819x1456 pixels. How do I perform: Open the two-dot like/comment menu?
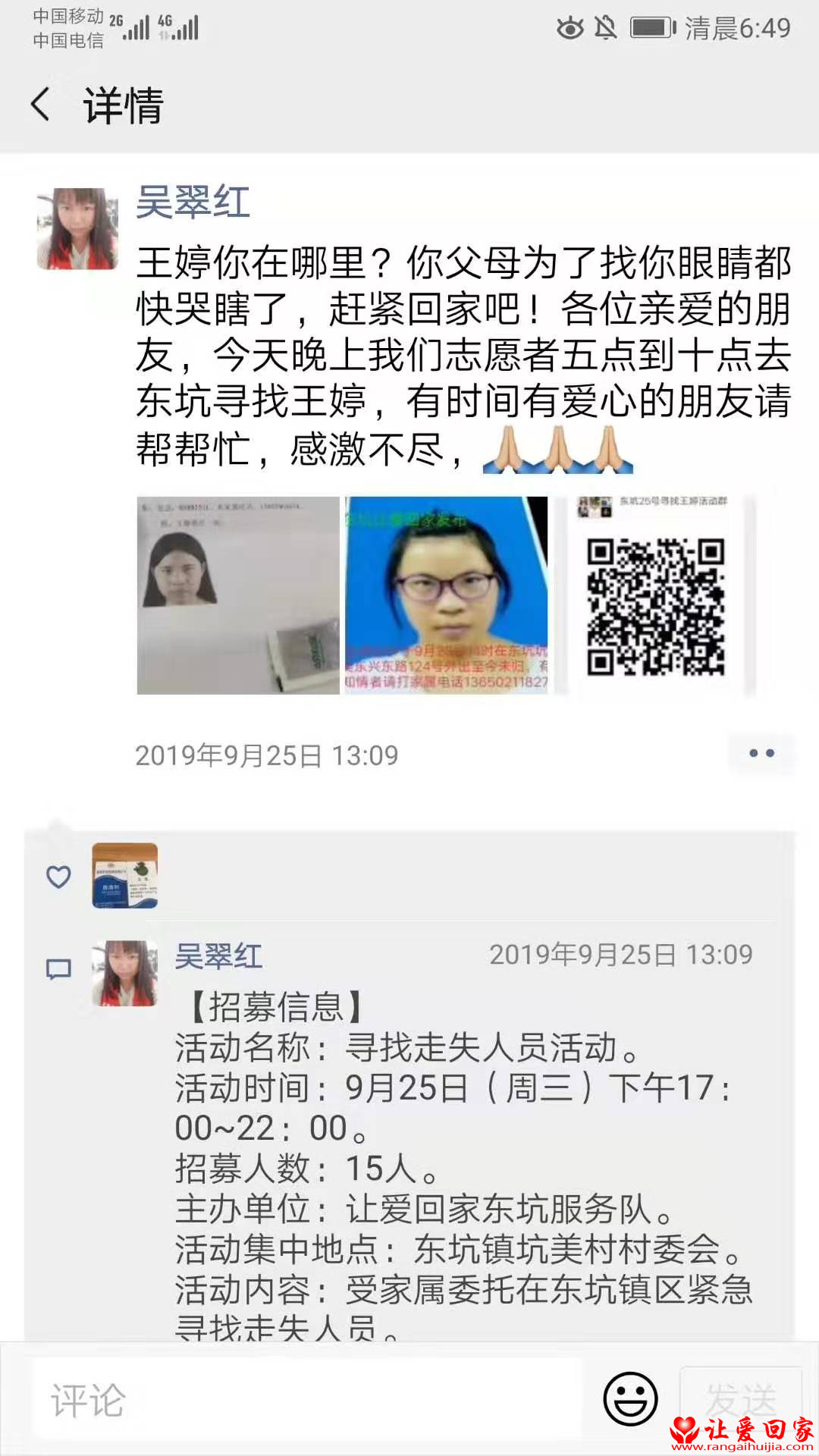pyautogui.click(x=761, y=754)
